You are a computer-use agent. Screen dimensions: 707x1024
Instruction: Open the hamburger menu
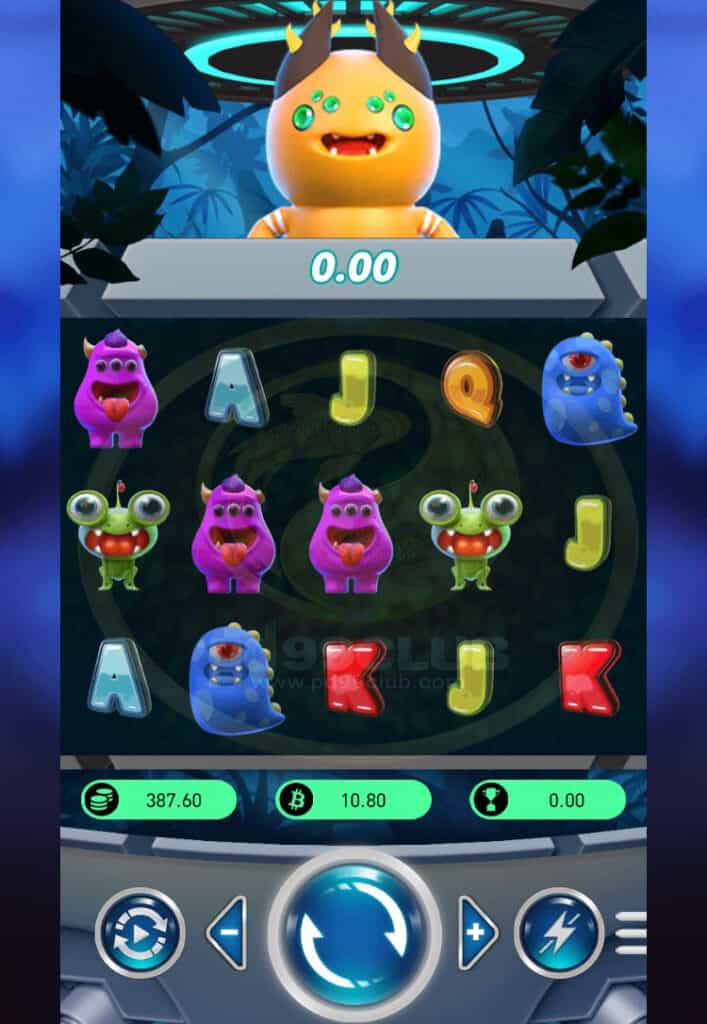coord(631,933)
